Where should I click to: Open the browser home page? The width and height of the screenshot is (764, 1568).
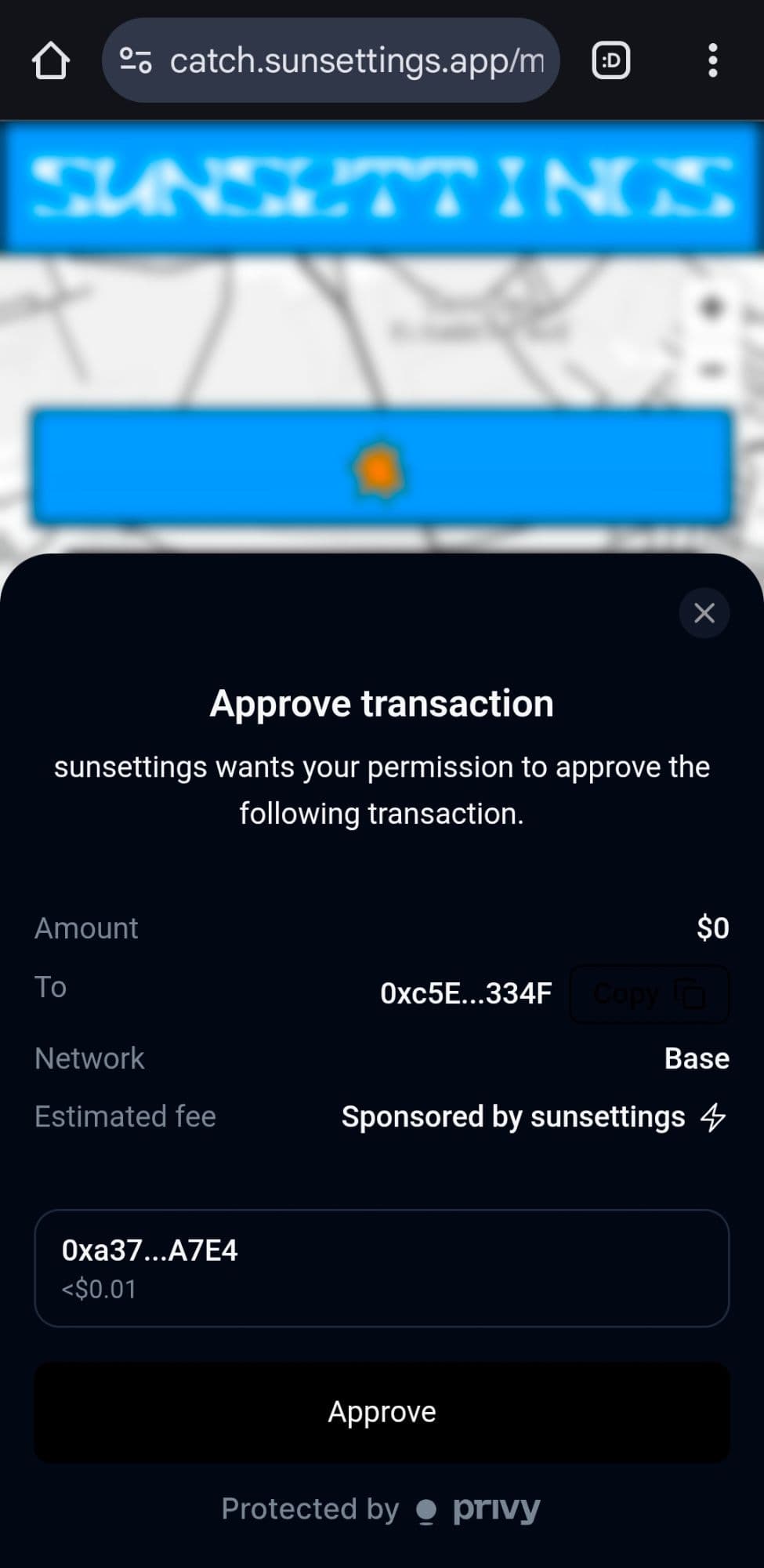[51, 60]
